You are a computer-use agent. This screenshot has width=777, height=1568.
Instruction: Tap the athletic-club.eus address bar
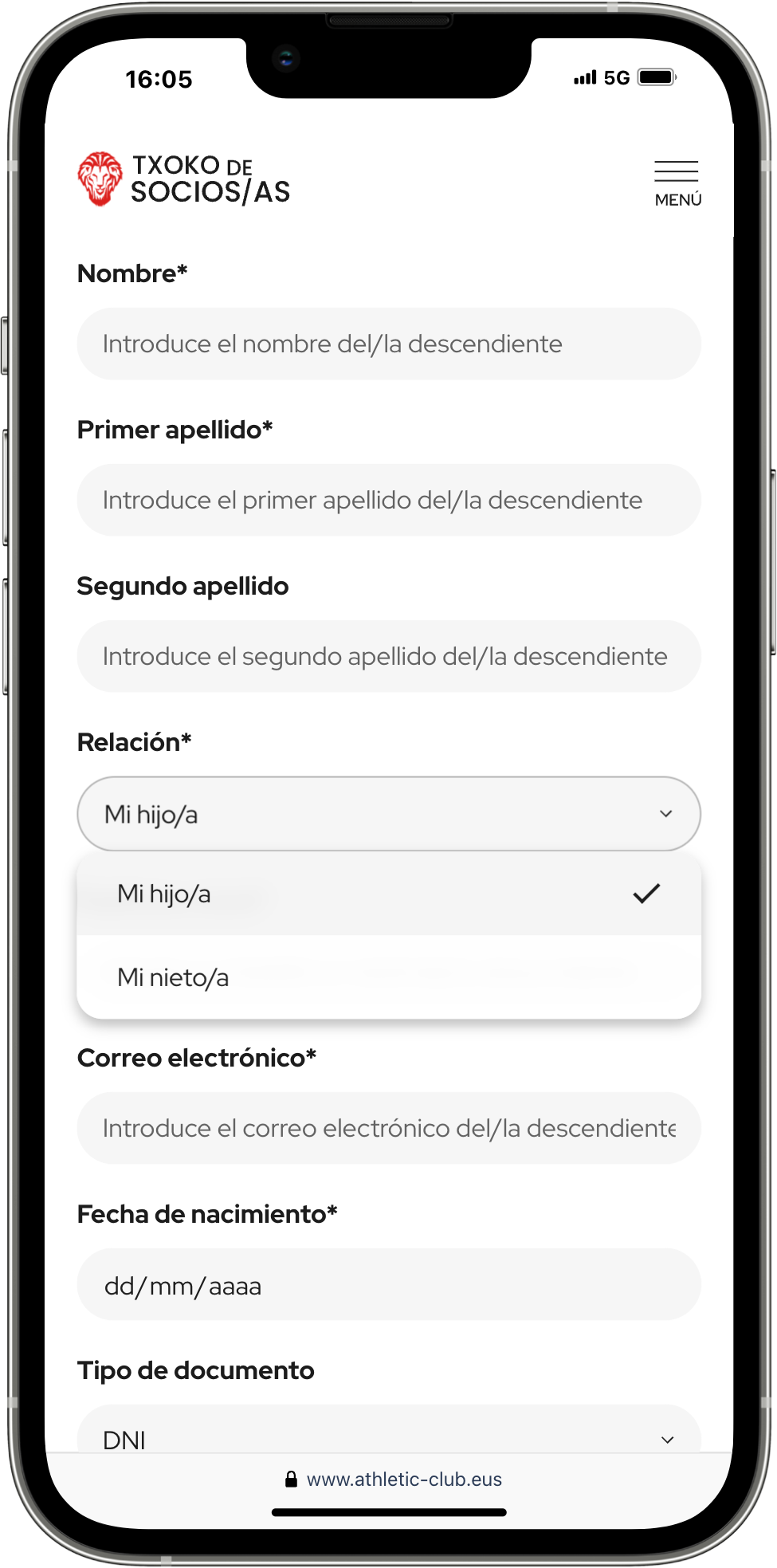coord(394,1480)
